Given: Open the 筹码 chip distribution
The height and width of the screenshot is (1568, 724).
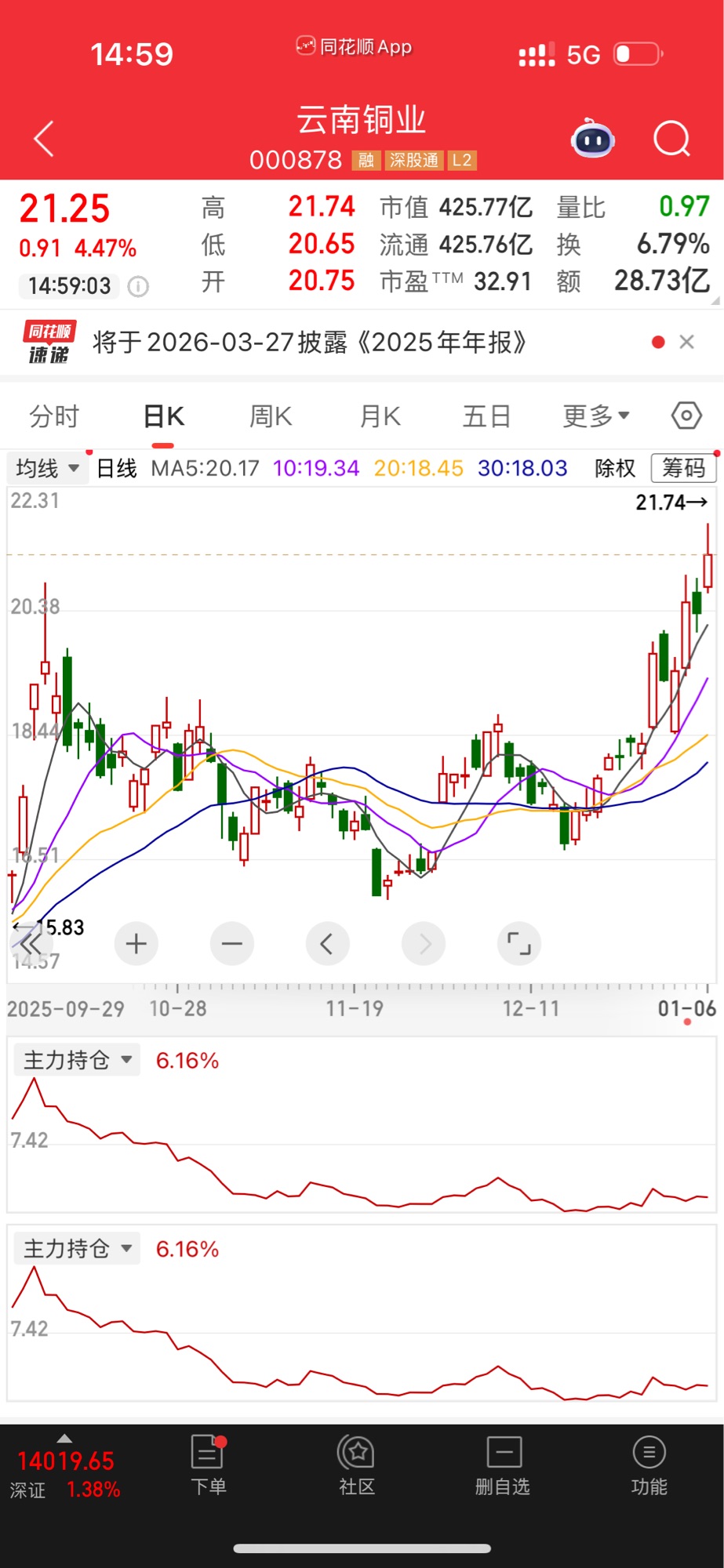Looking at the screenshot, I should click(x=683, y=469).
